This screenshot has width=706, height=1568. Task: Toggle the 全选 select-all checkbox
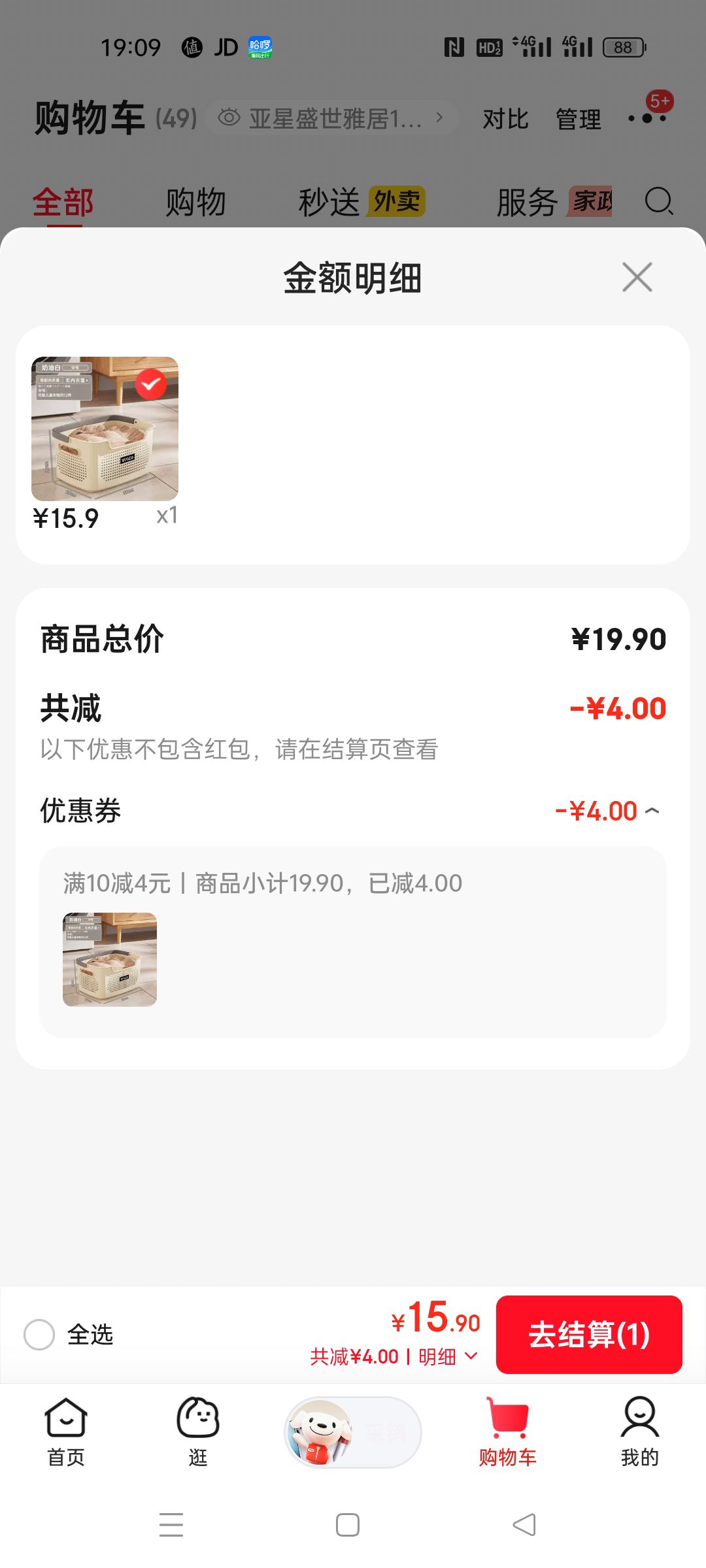click(39, 1334)
